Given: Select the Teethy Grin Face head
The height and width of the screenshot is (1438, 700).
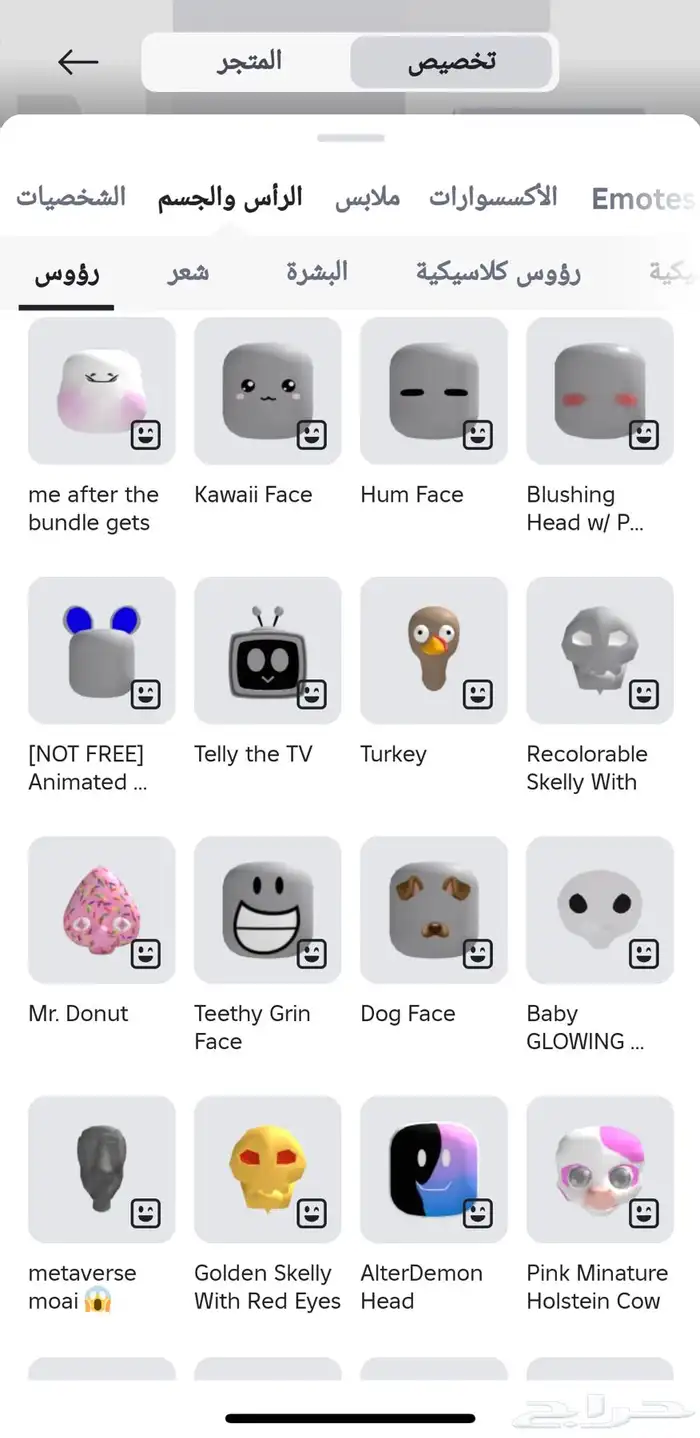Looking at the screenshot, I should tap(267, 910).
